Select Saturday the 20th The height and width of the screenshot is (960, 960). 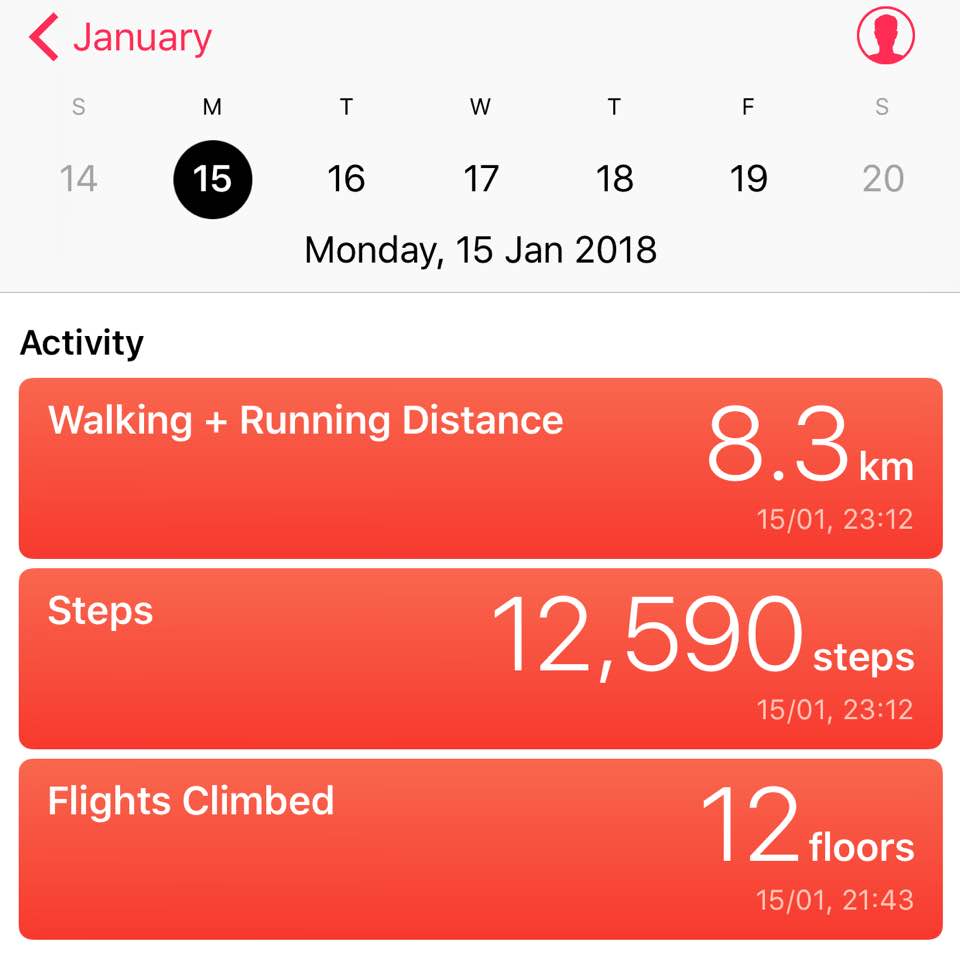coord(882,179)
